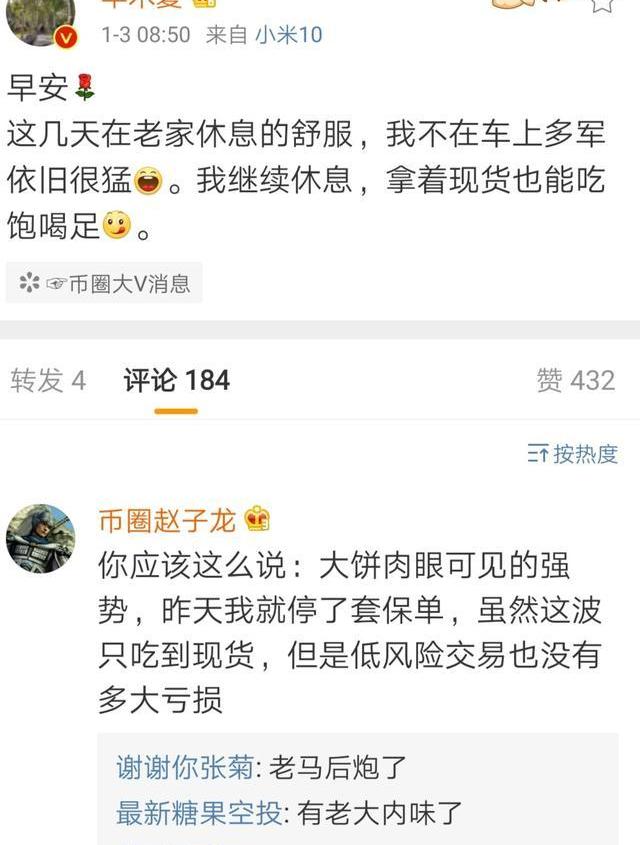Switch to the 转发 4 tab
The width and height of the screenshot is (640, 845).
48,381
